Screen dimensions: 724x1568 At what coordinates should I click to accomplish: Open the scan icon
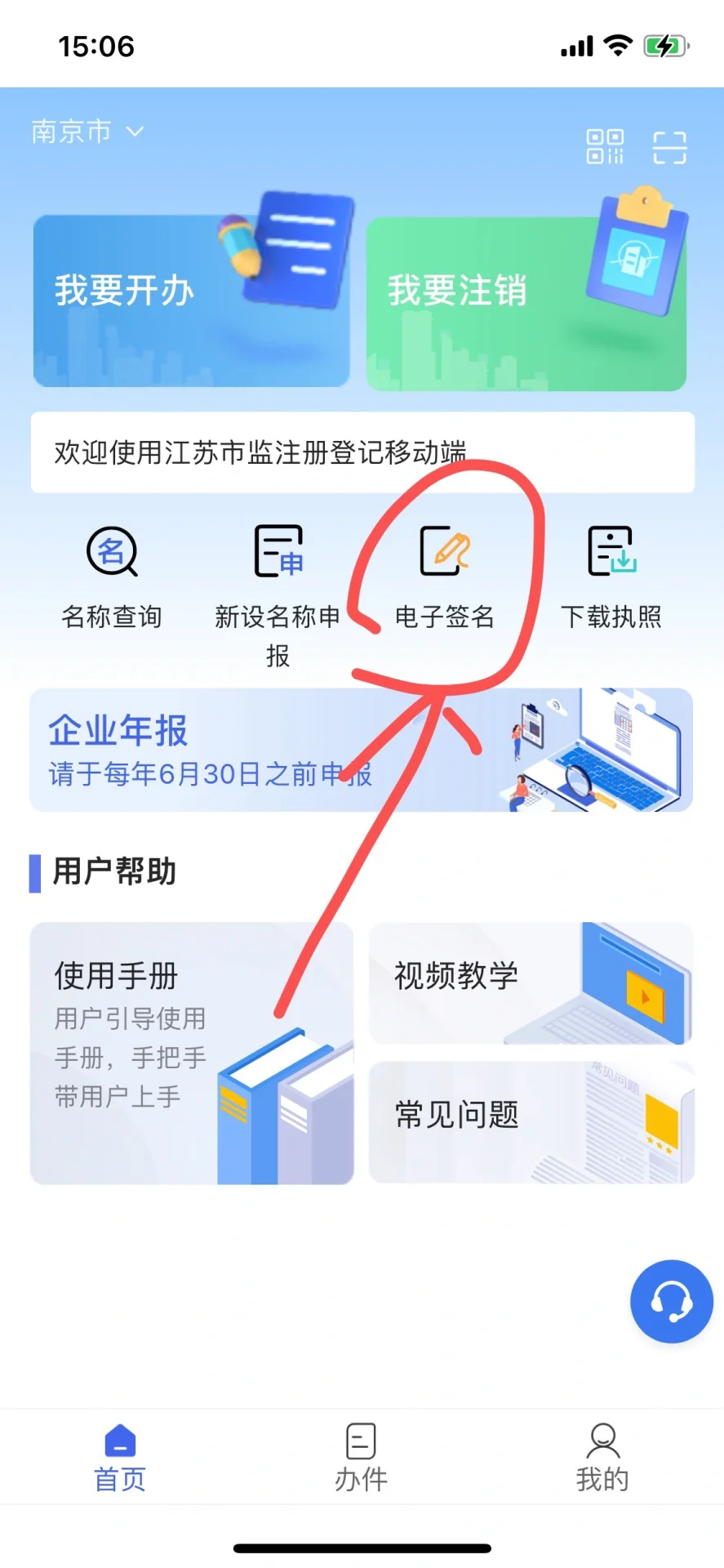669,147
